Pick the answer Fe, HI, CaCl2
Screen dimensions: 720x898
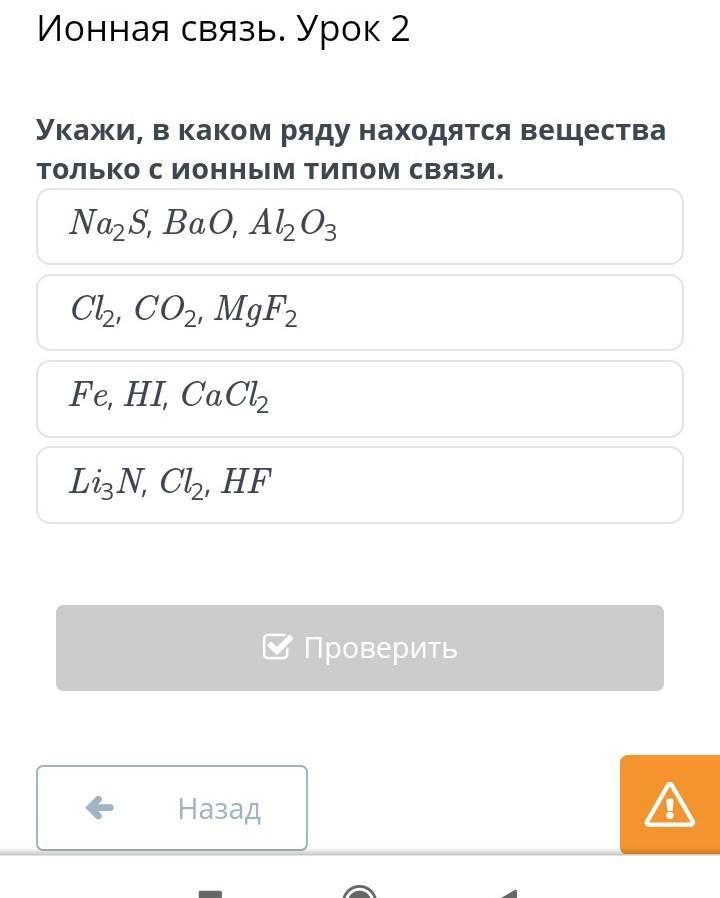(359, 398)
